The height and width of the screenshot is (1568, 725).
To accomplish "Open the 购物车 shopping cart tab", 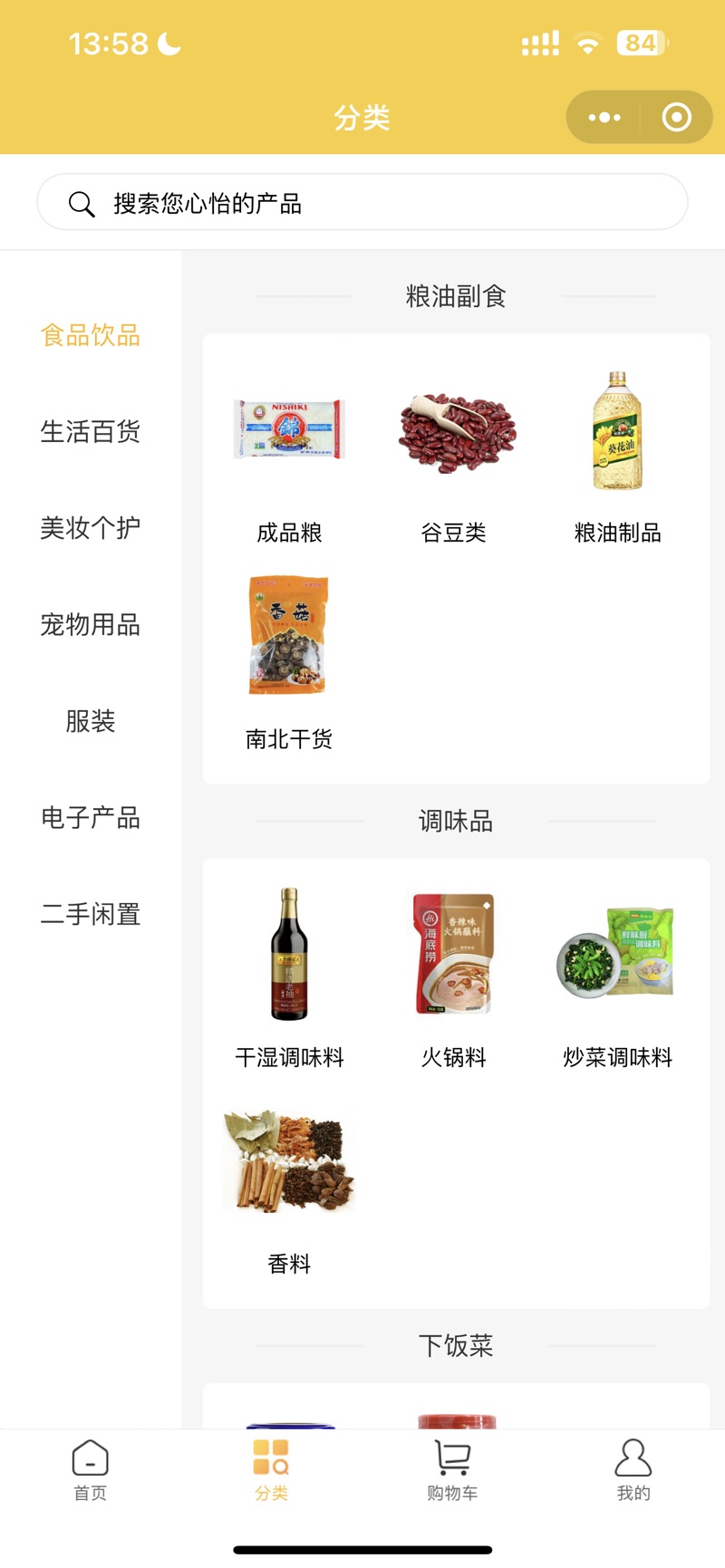I will point(452,1471).
